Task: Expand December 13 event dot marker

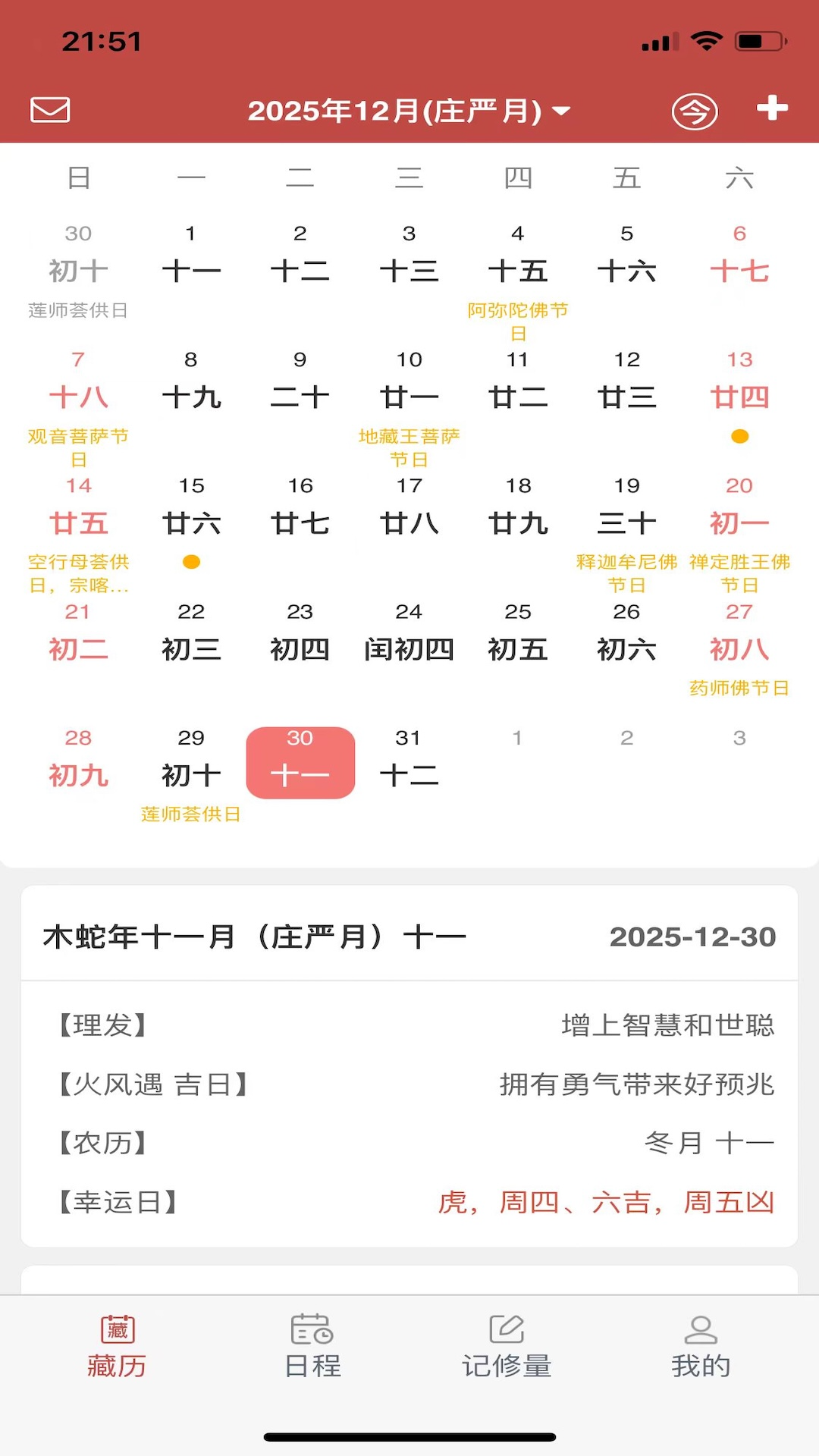Action: [739, 436]
